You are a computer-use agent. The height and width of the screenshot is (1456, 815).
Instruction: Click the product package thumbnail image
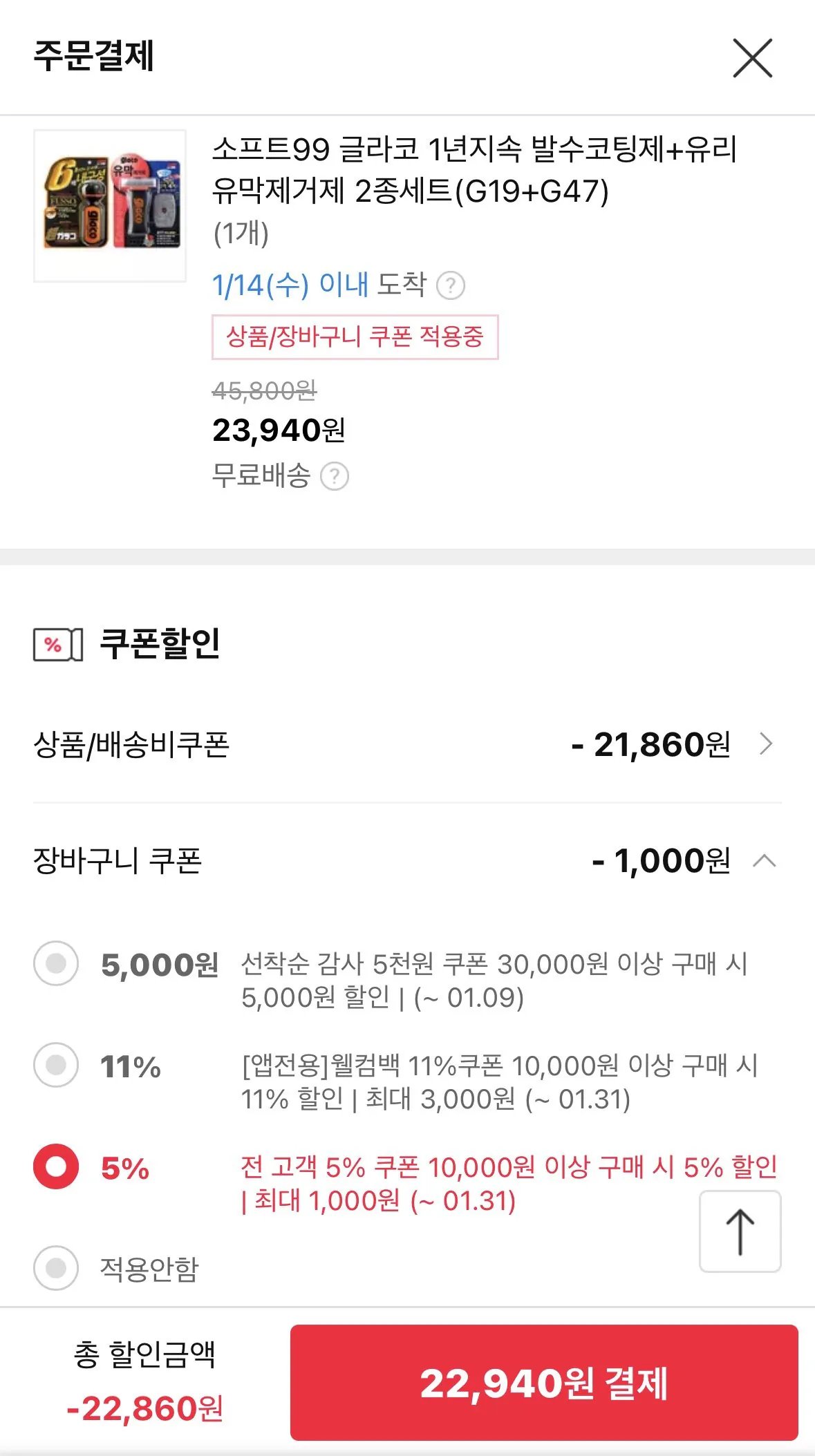[x=110, y=205]
